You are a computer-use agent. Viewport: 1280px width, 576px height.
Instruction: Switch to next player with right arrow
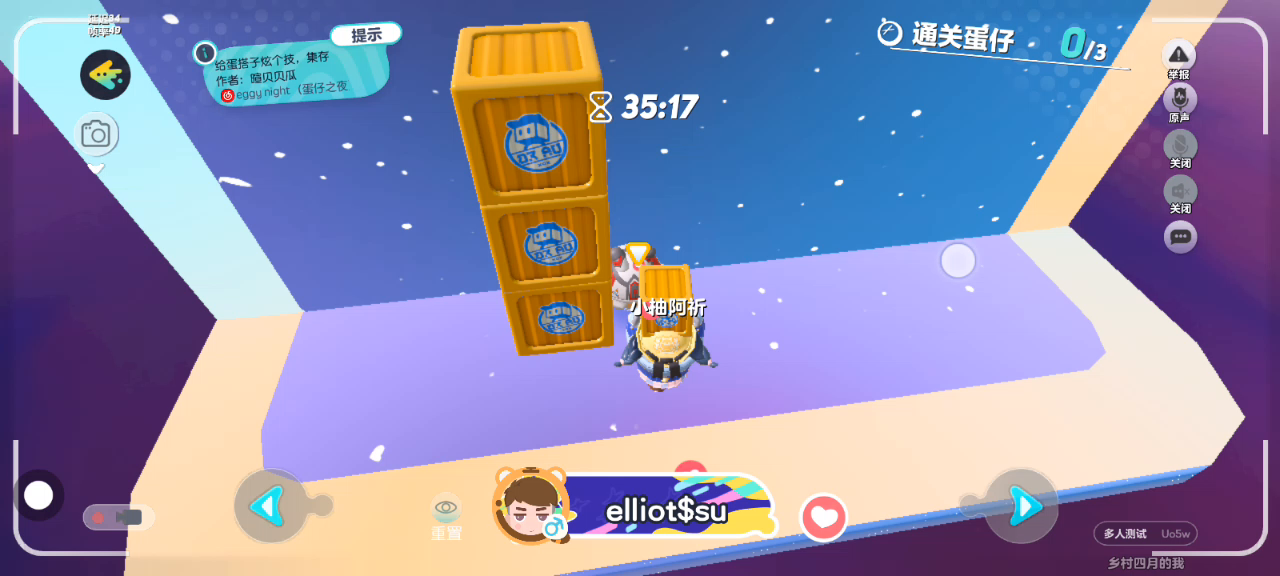coord(1021,506)
